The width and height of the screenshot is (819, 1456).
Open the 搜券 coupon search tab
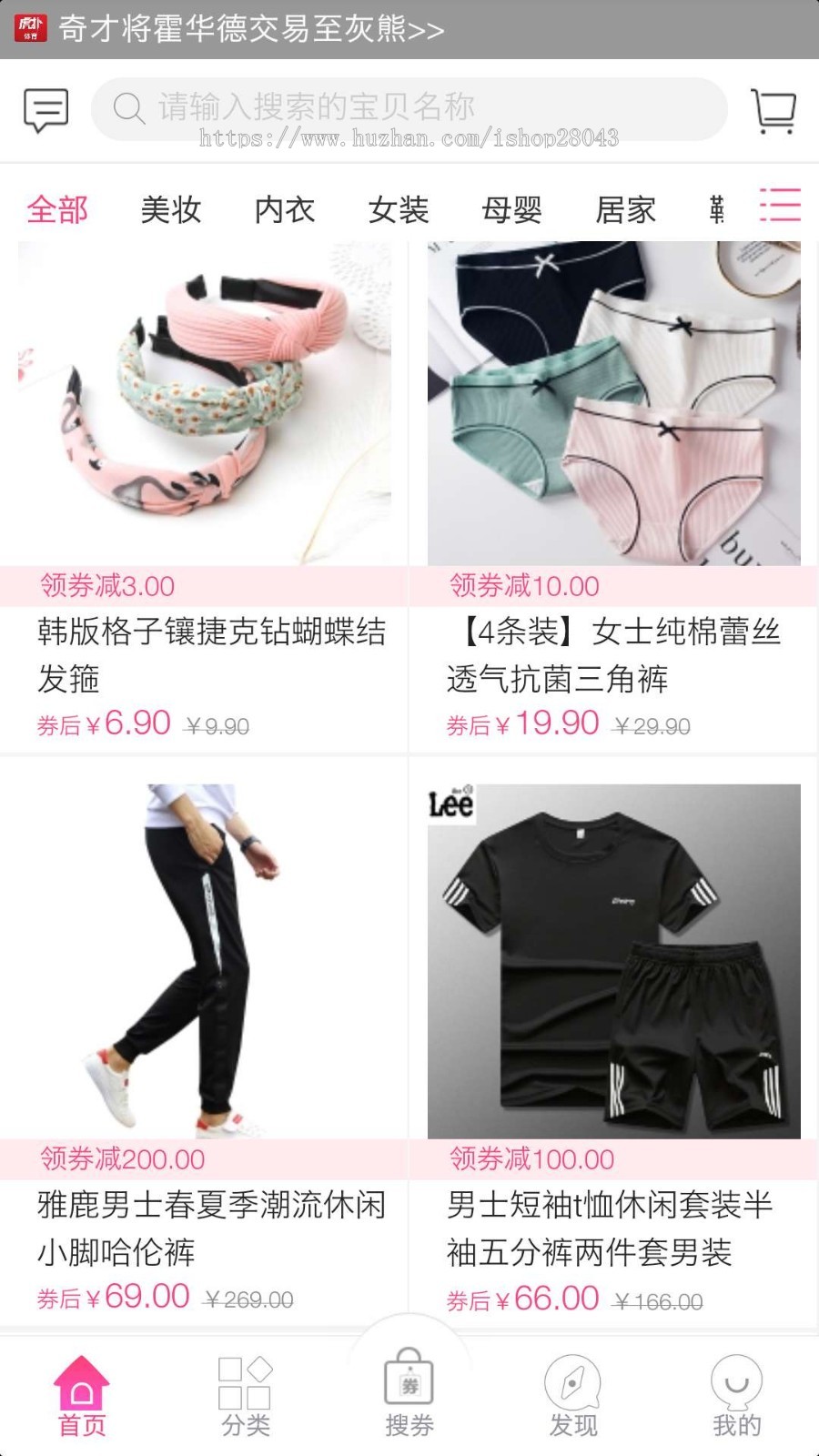tap(409, 1394)
